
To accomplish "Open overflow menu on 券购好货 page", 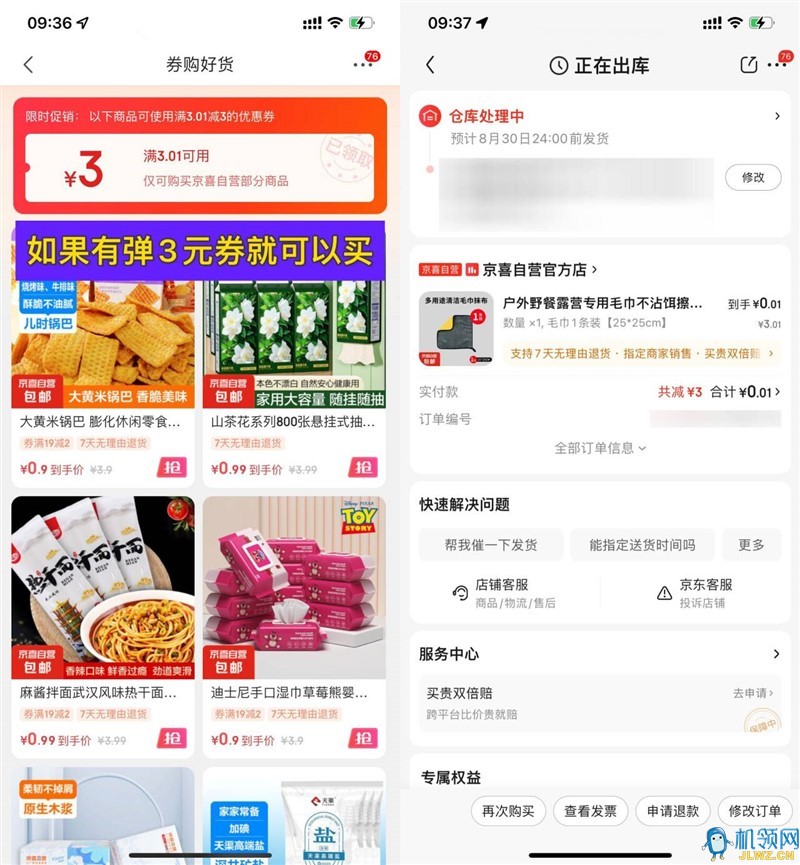I will 362,65.
